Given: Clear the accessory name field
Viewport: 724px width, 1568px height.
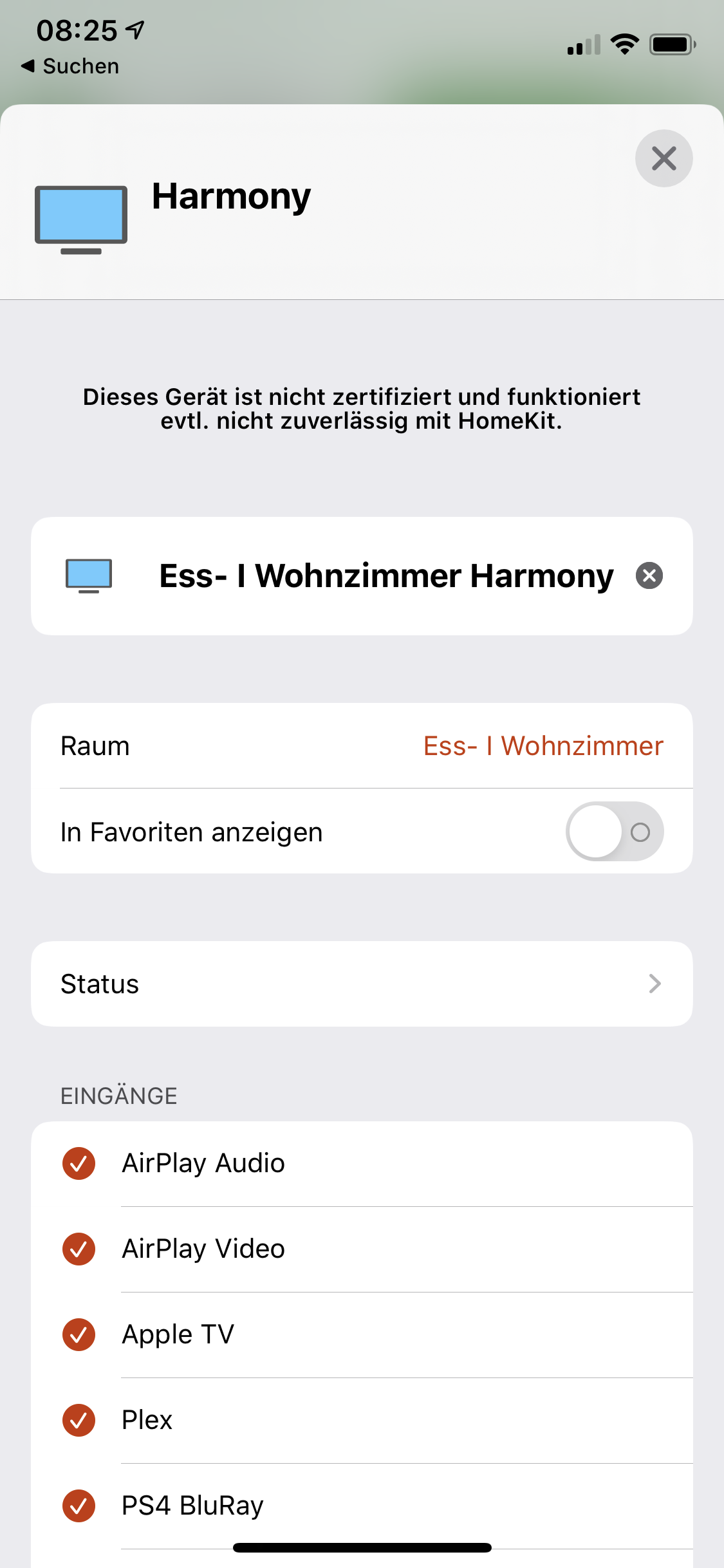Looking at the screenshot, I should 649,575.
